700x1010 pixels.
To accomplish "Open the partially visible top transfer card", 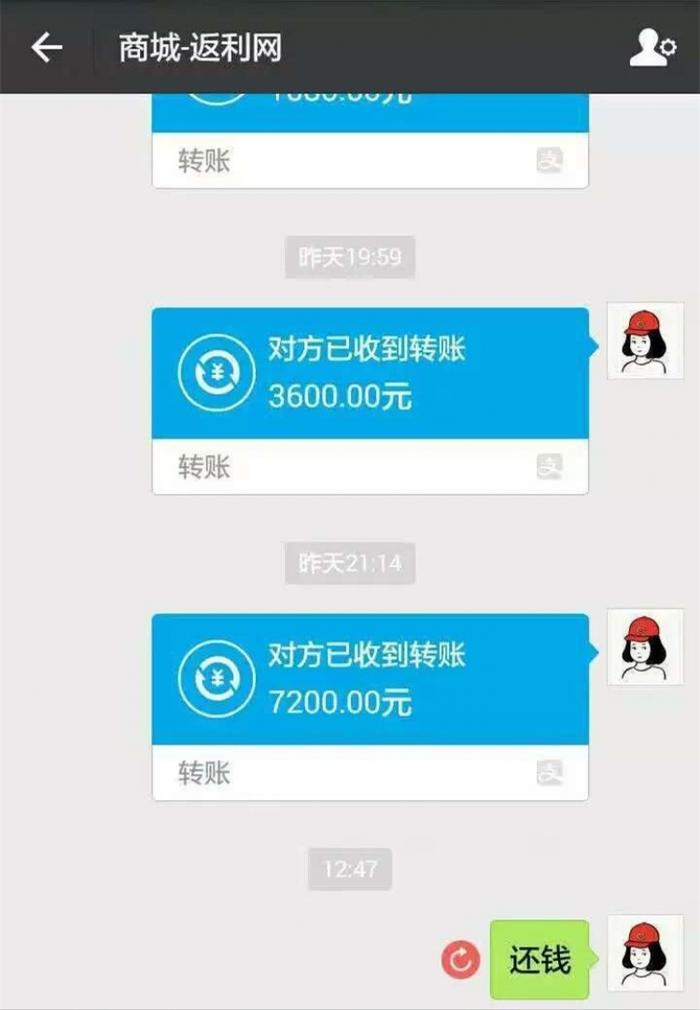I will 369,140.
